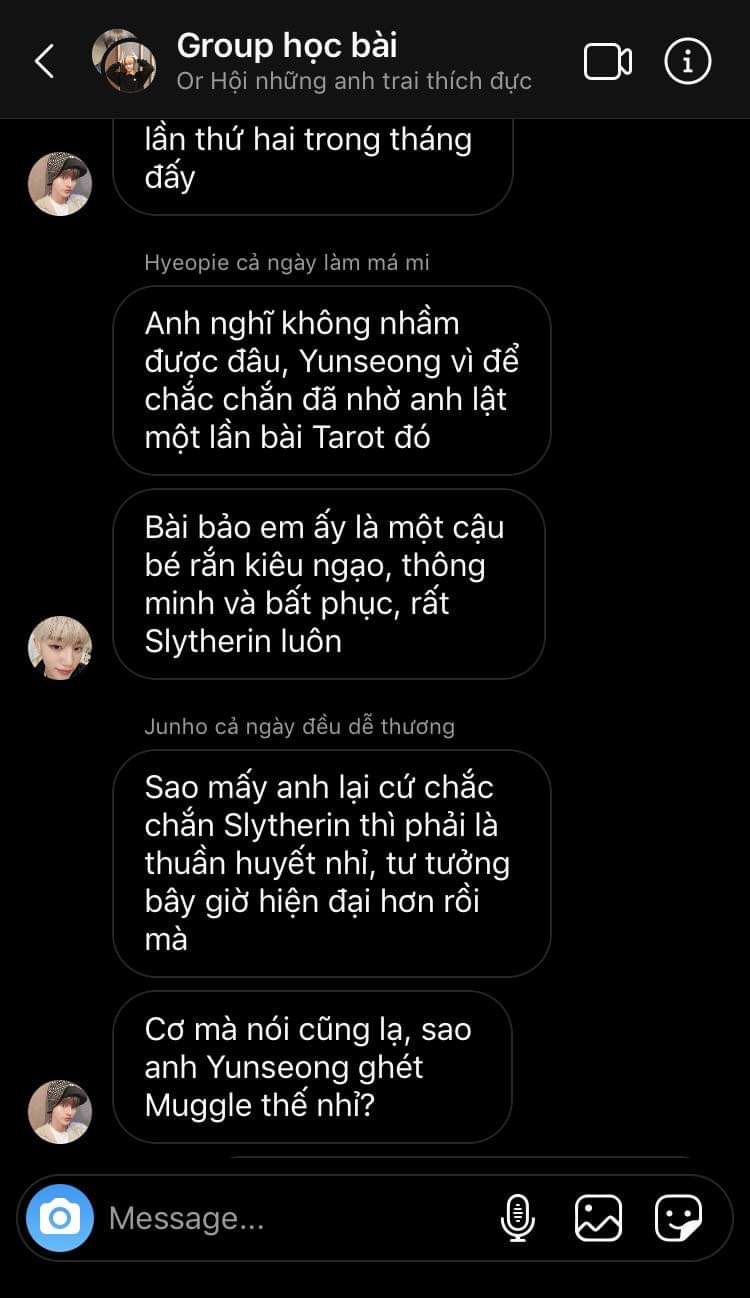View the avatar beside the Slytherin luôn message
The image size is (750, 1298).
coord(60,648)
